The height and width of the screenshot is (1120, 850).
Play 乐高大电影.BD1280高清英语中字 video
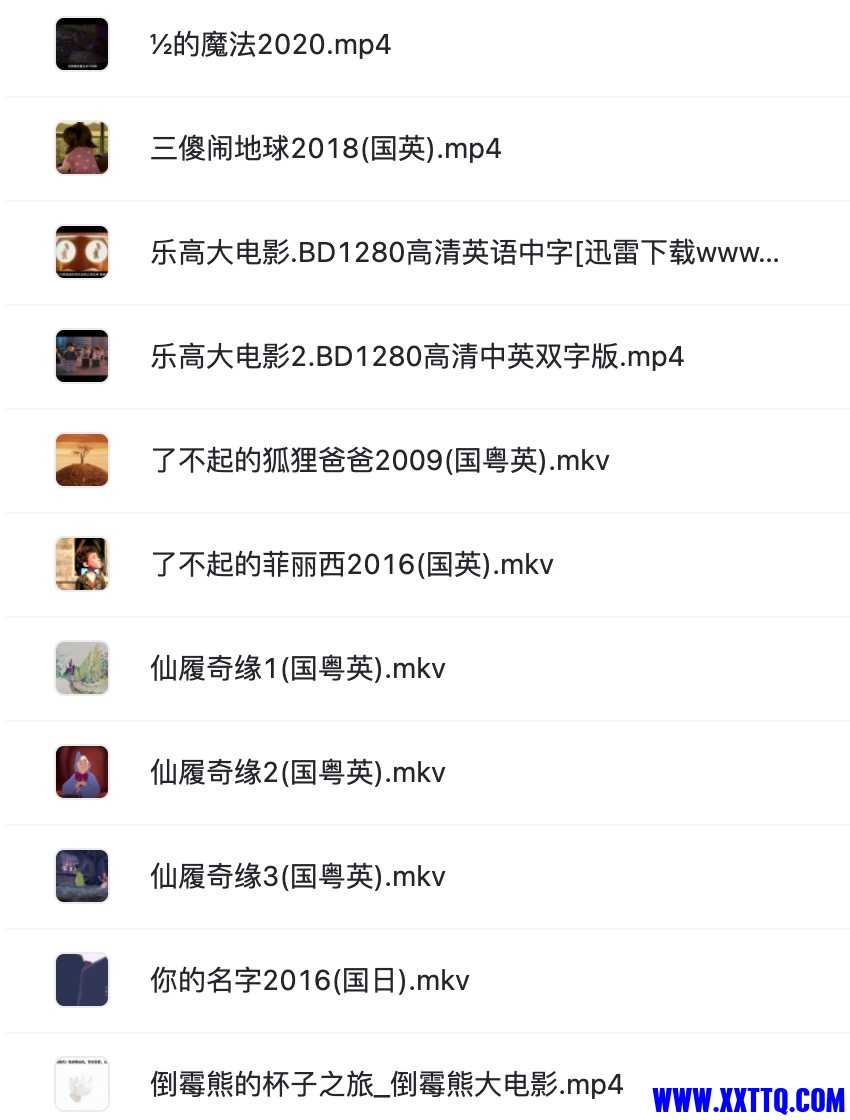(x=464, y=253)
